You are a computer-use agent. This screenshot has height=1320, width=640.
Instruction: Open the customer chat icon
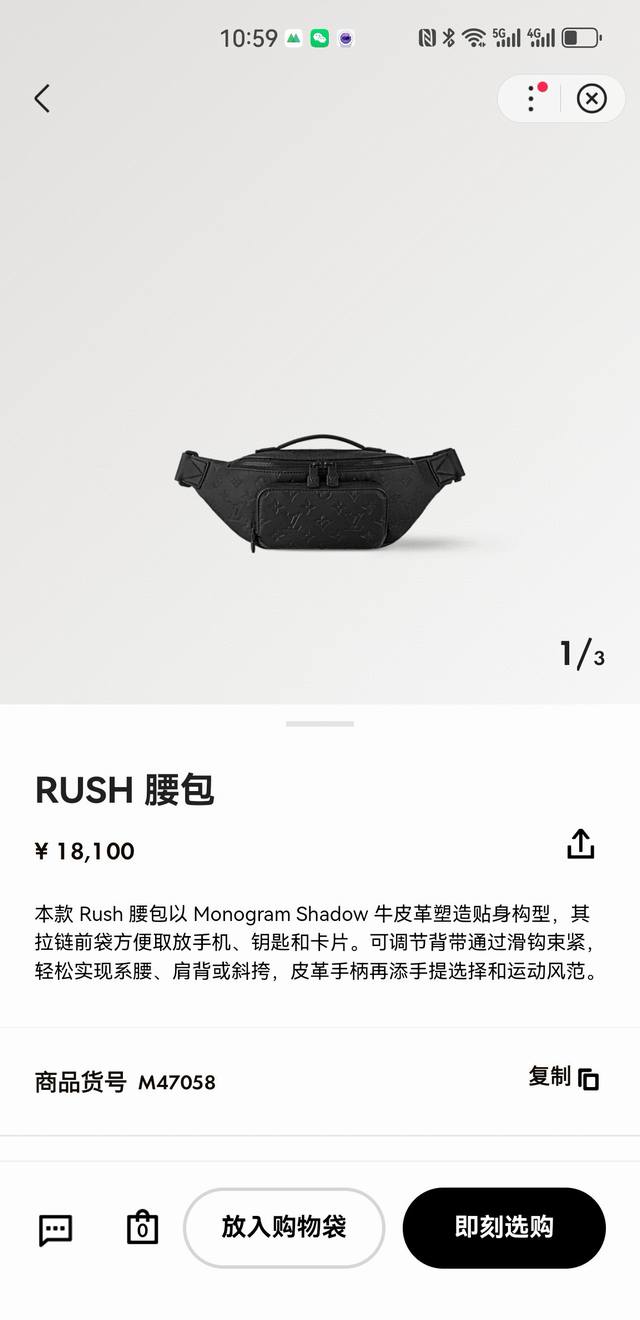click(55, 1229)
